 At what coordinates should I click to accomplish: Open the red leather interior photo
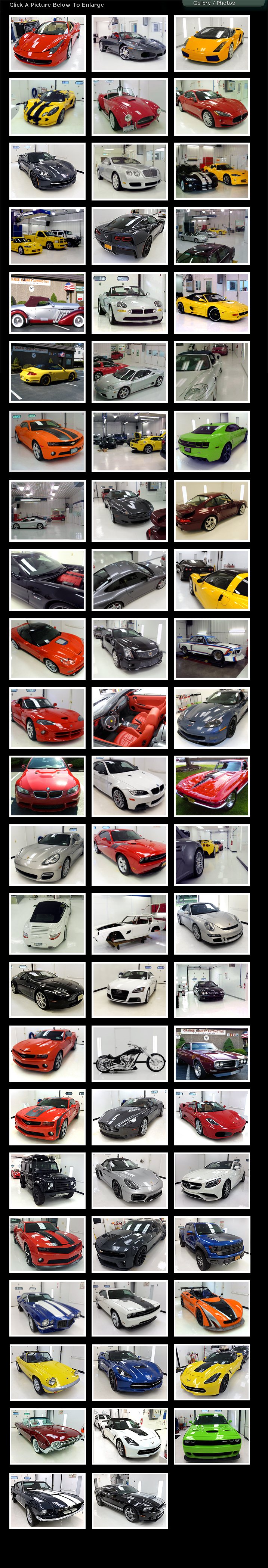(x=130, y=717)
